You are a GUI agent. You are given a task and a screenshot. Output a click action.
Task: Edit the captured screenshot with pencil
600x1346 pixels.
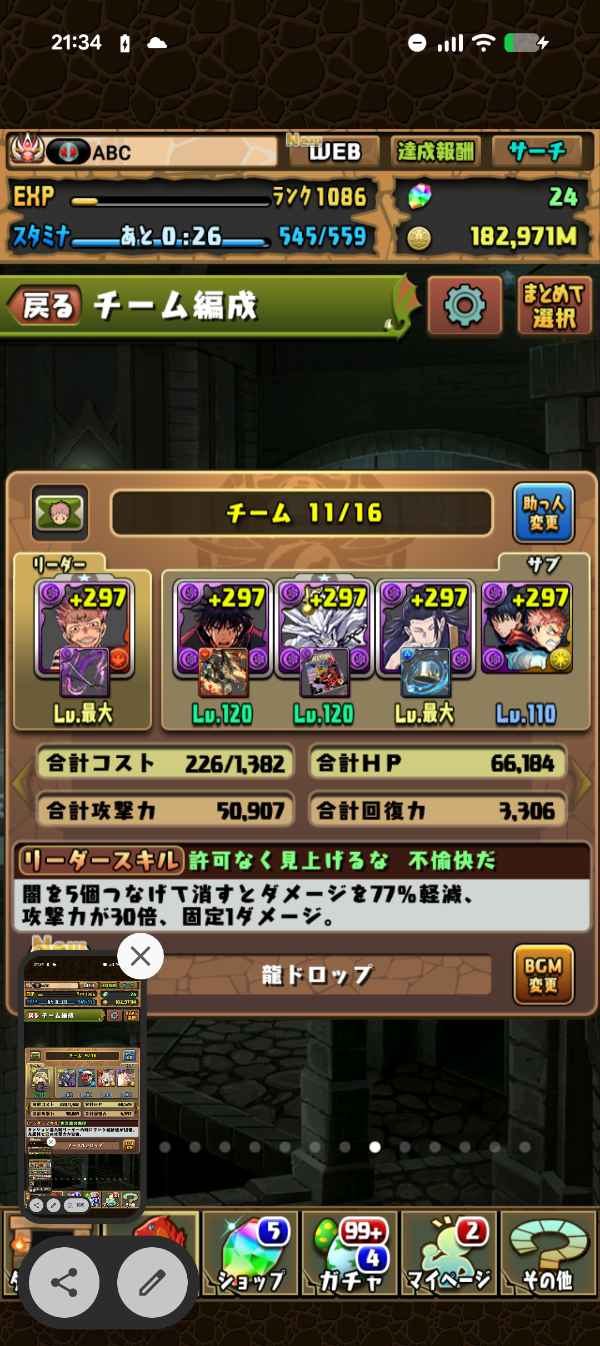pyautogui.click(x=152, y=1283)
